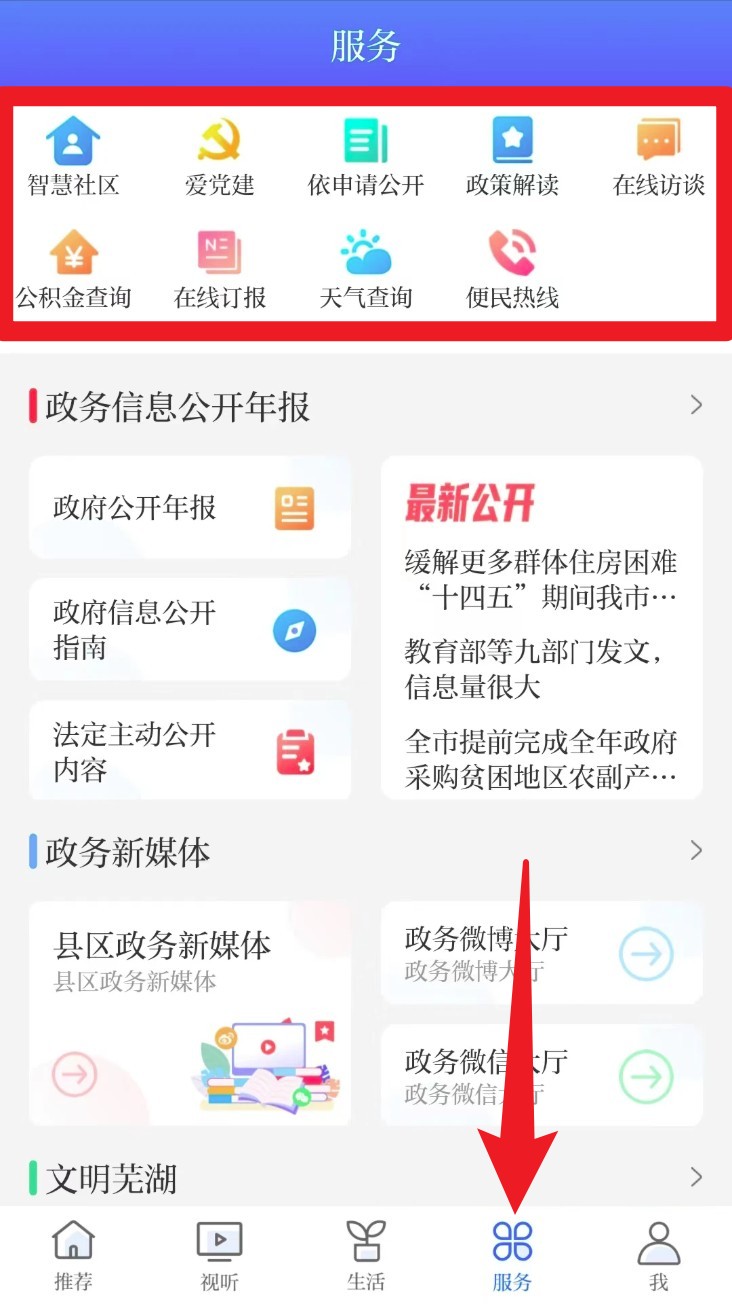Open 依申请公开 service
Viewport: 732px width, 1304px height.
365,158
